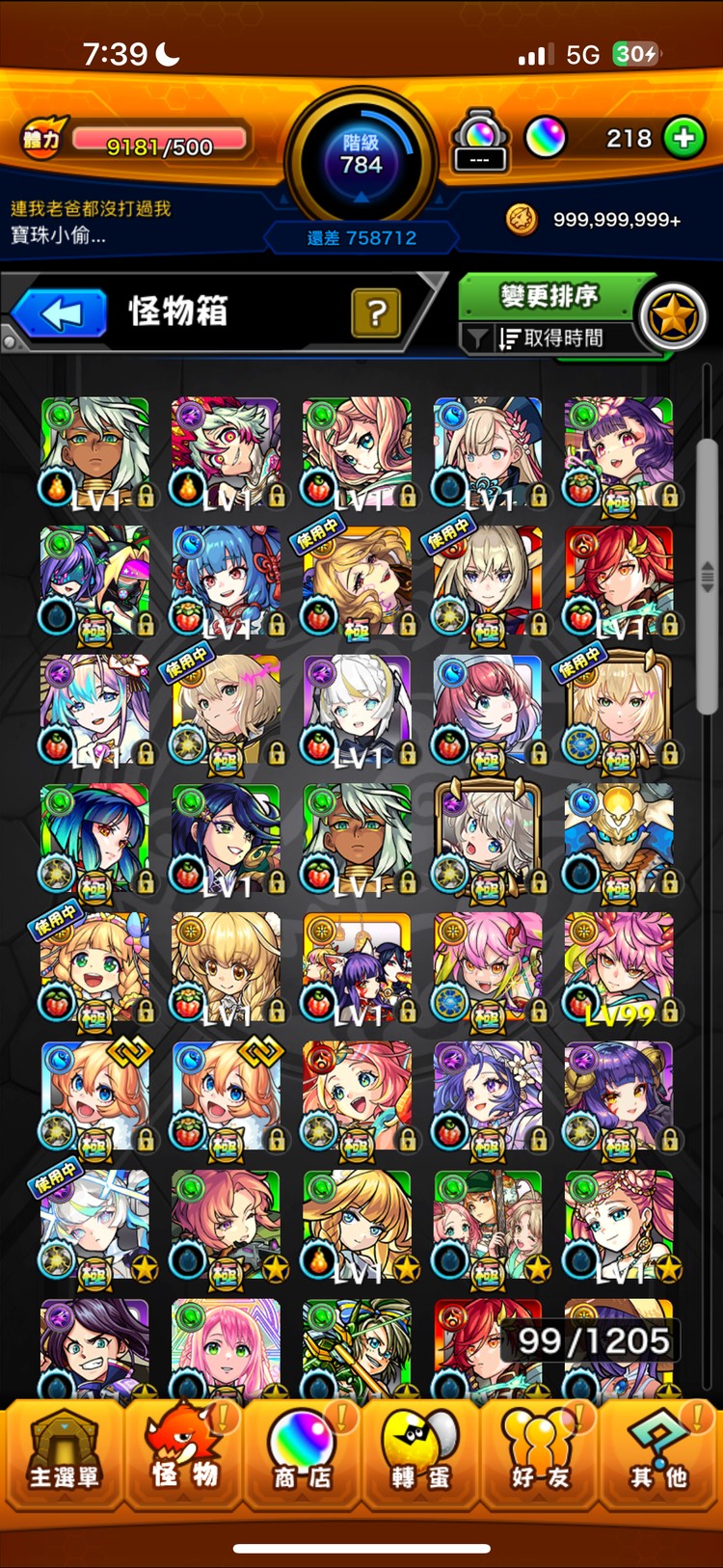The image size is (723, 1568).
Task: Select the three-character fox-ear monster tile
Action: [357, 967]
